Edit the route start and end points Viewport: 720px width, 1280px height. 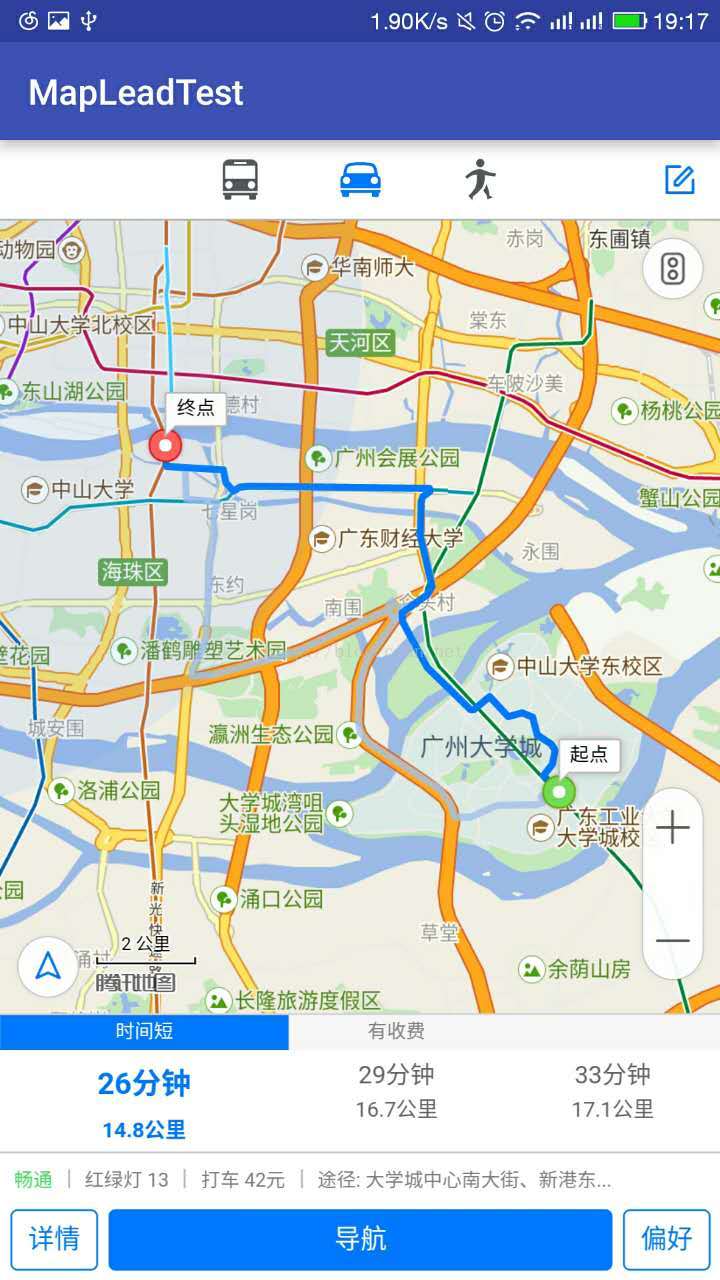pyautogui.click(x=680, y=180)
